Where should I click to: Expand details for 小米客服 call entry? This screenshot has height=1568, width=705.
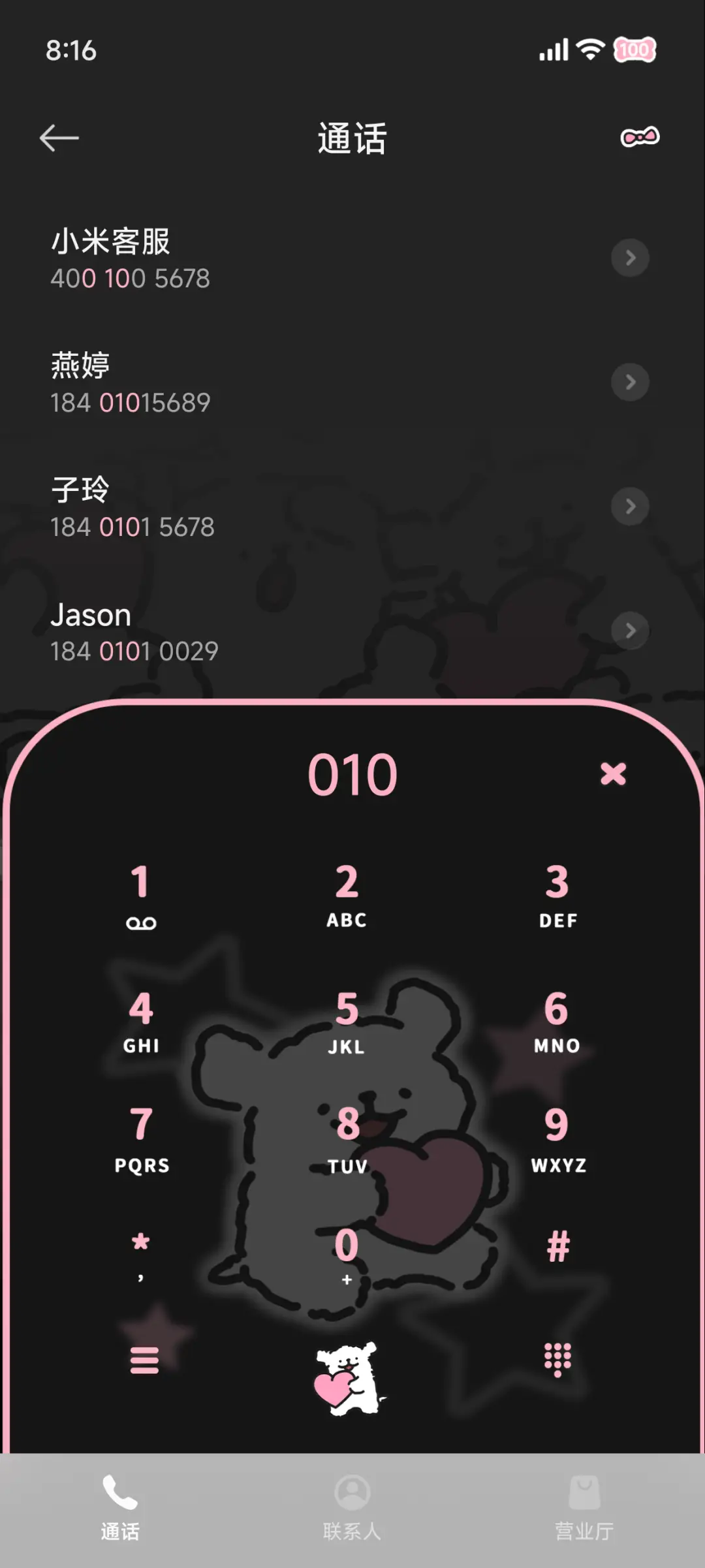coord(631,258)
